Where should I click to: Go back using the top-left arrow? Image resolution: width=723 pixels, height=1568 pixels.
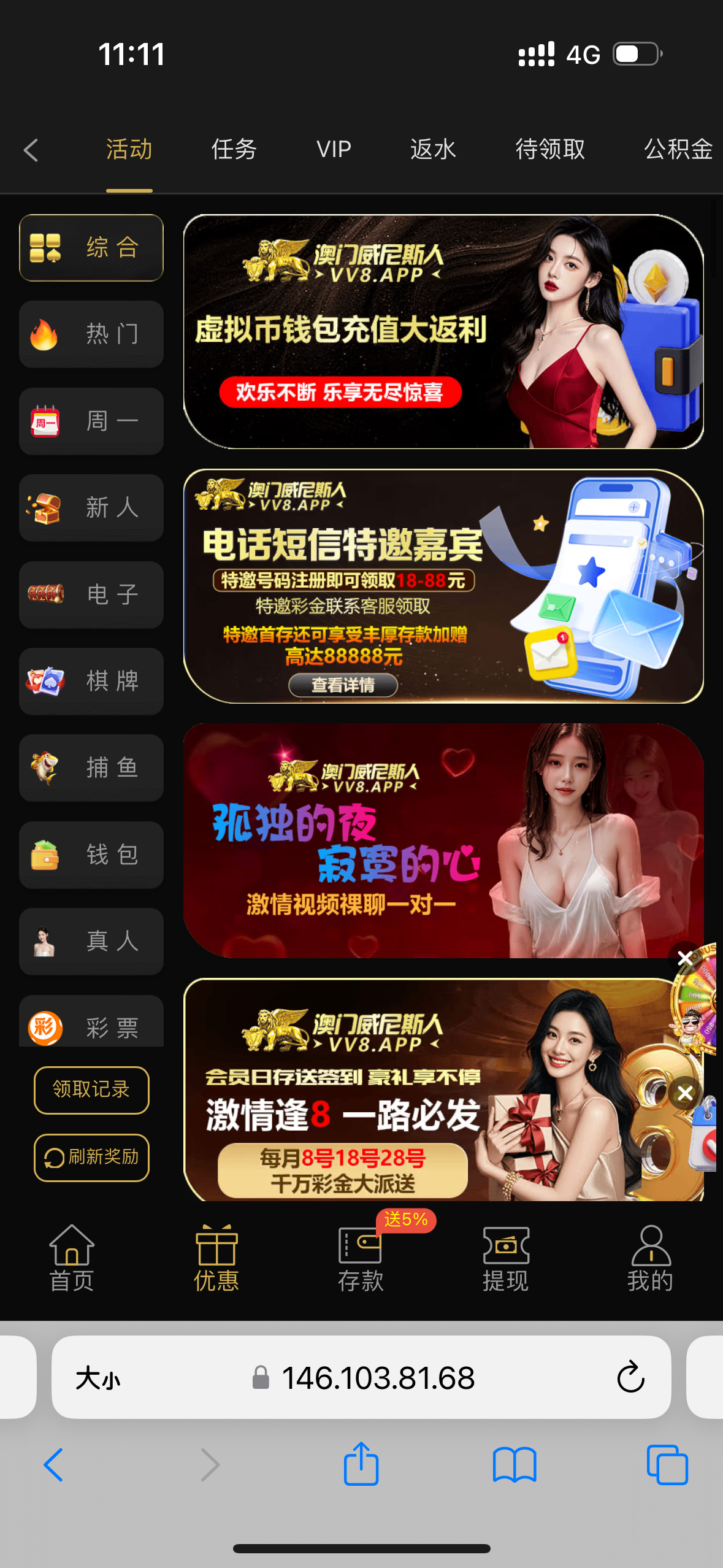[x=31, y=150]
